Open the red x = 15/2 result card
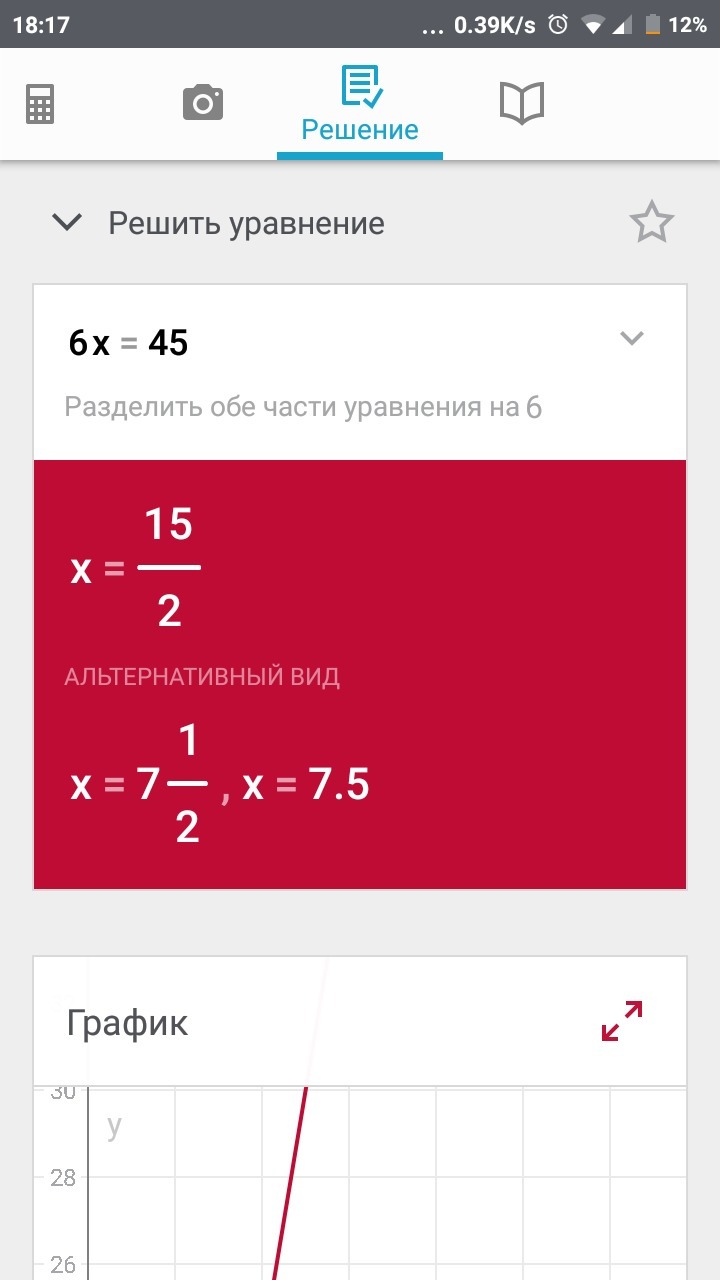This screenshot has width=720, height=1280. click(360, 674)
